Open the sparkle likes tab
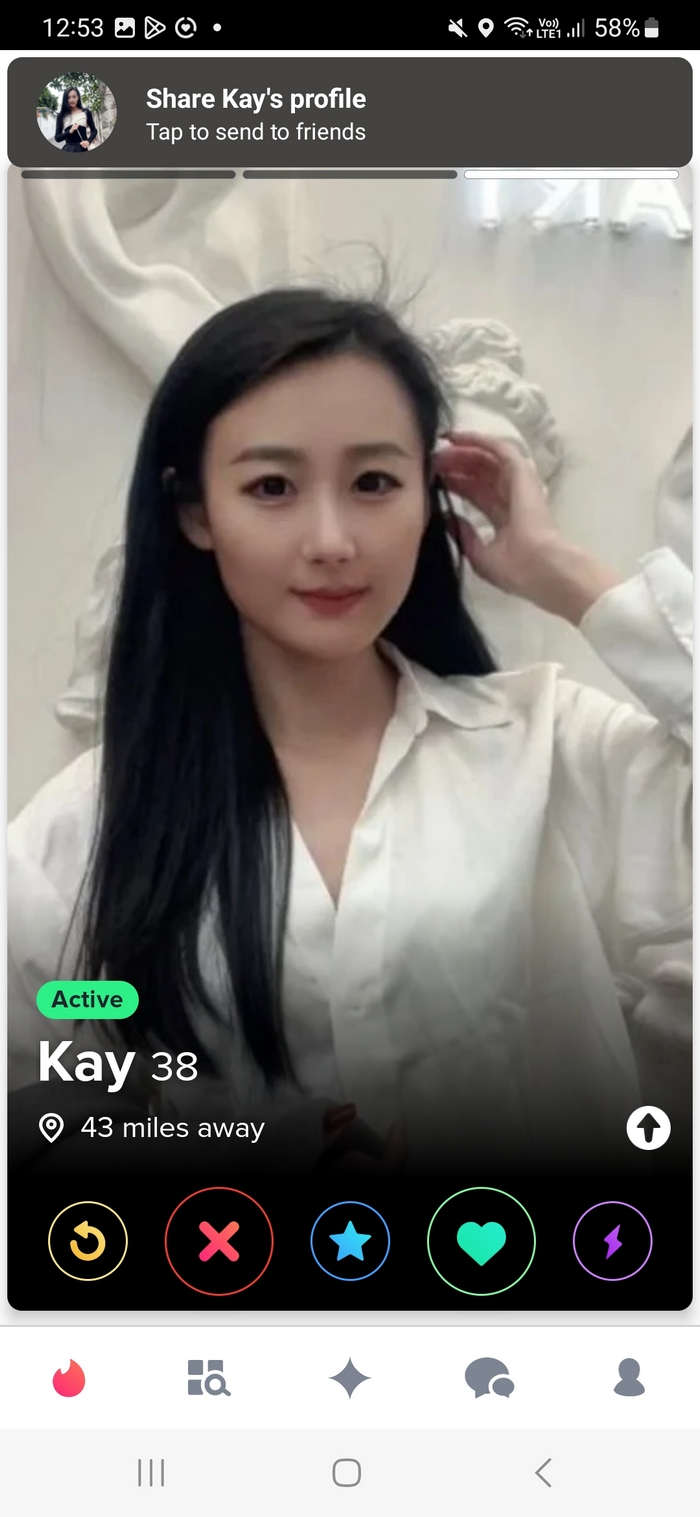 pos(350,1379)
